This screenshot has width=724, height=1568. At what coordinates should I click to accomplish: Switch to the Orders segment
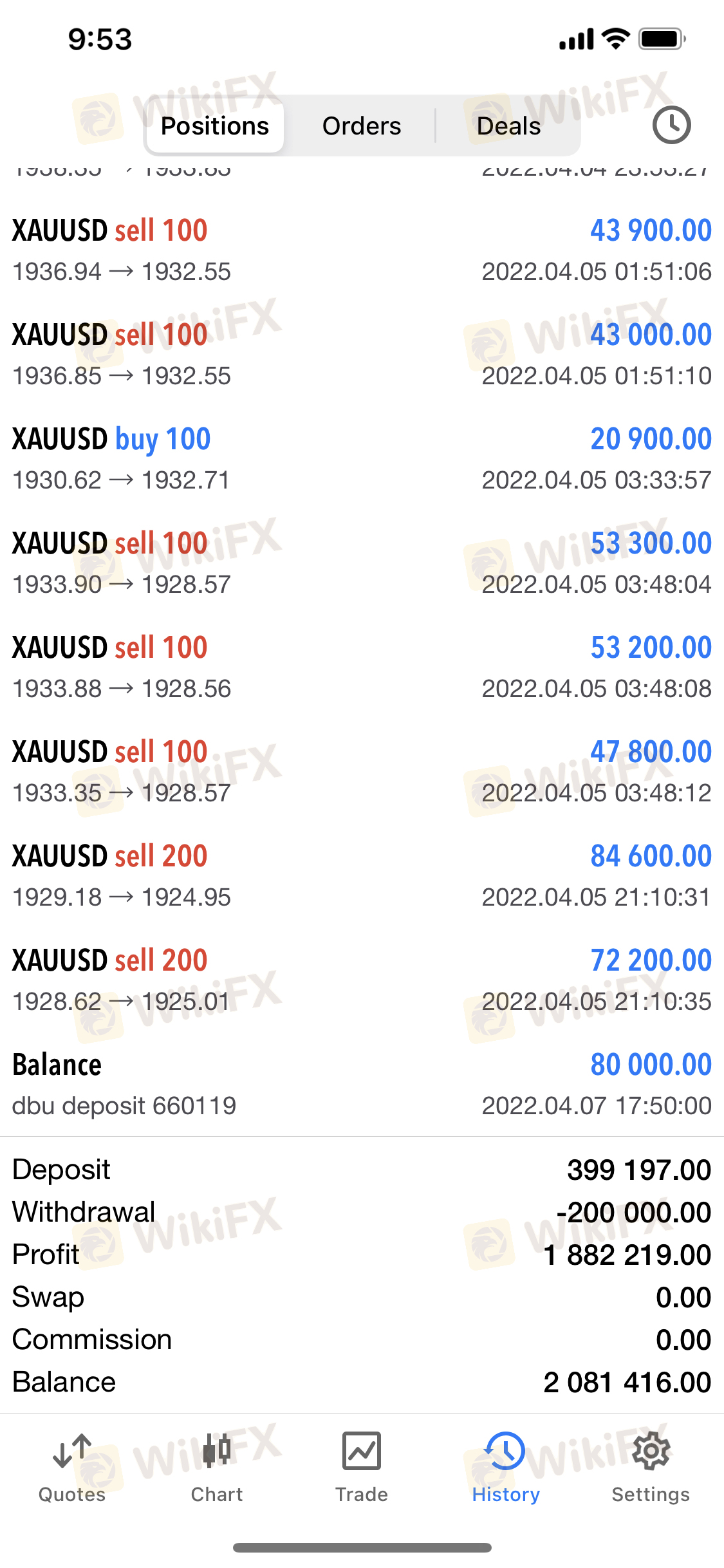click(361, 126)
